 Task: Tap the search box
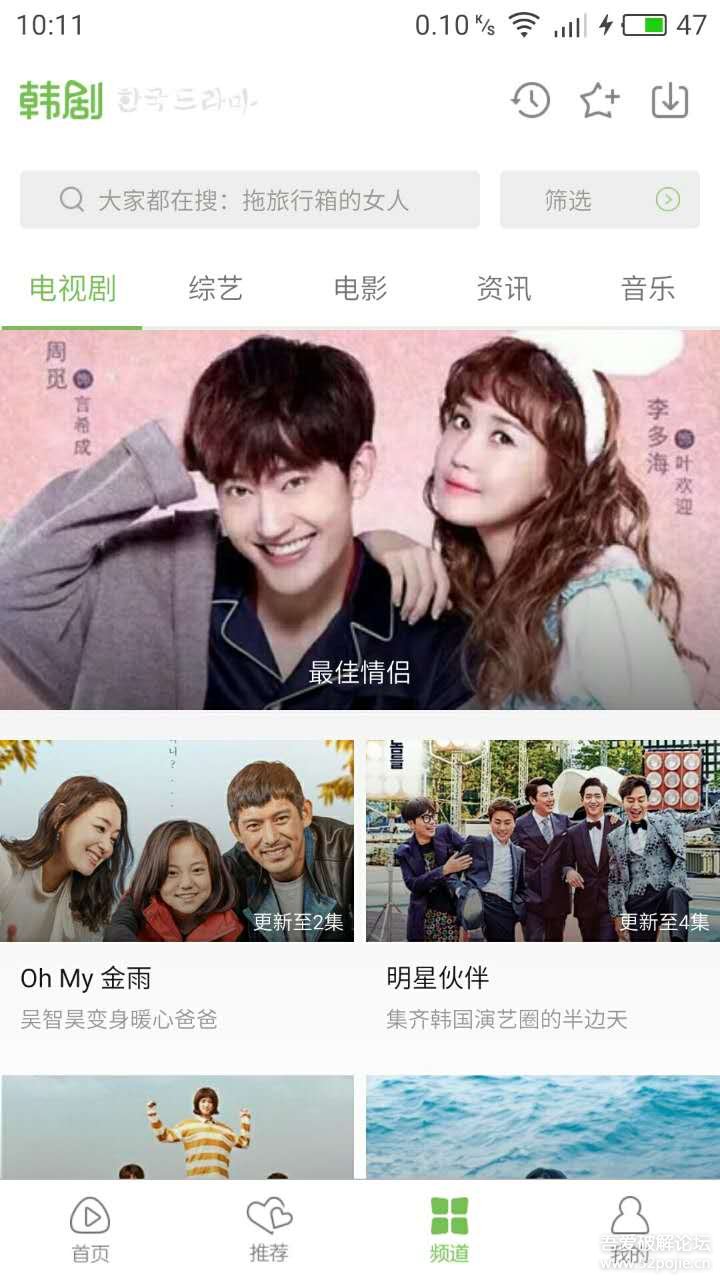click(250, 200)
